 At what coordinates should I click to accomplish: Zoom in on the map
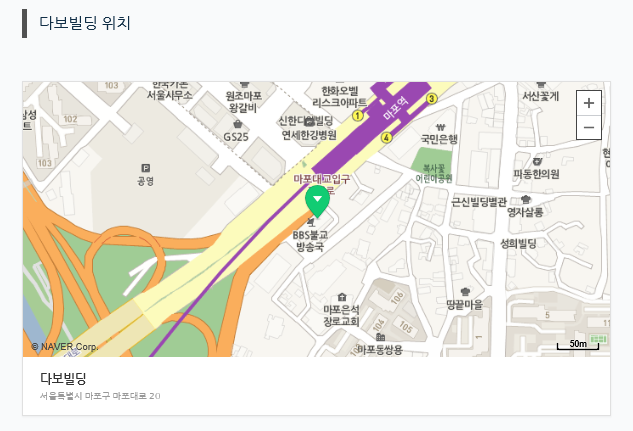[589, 103]
